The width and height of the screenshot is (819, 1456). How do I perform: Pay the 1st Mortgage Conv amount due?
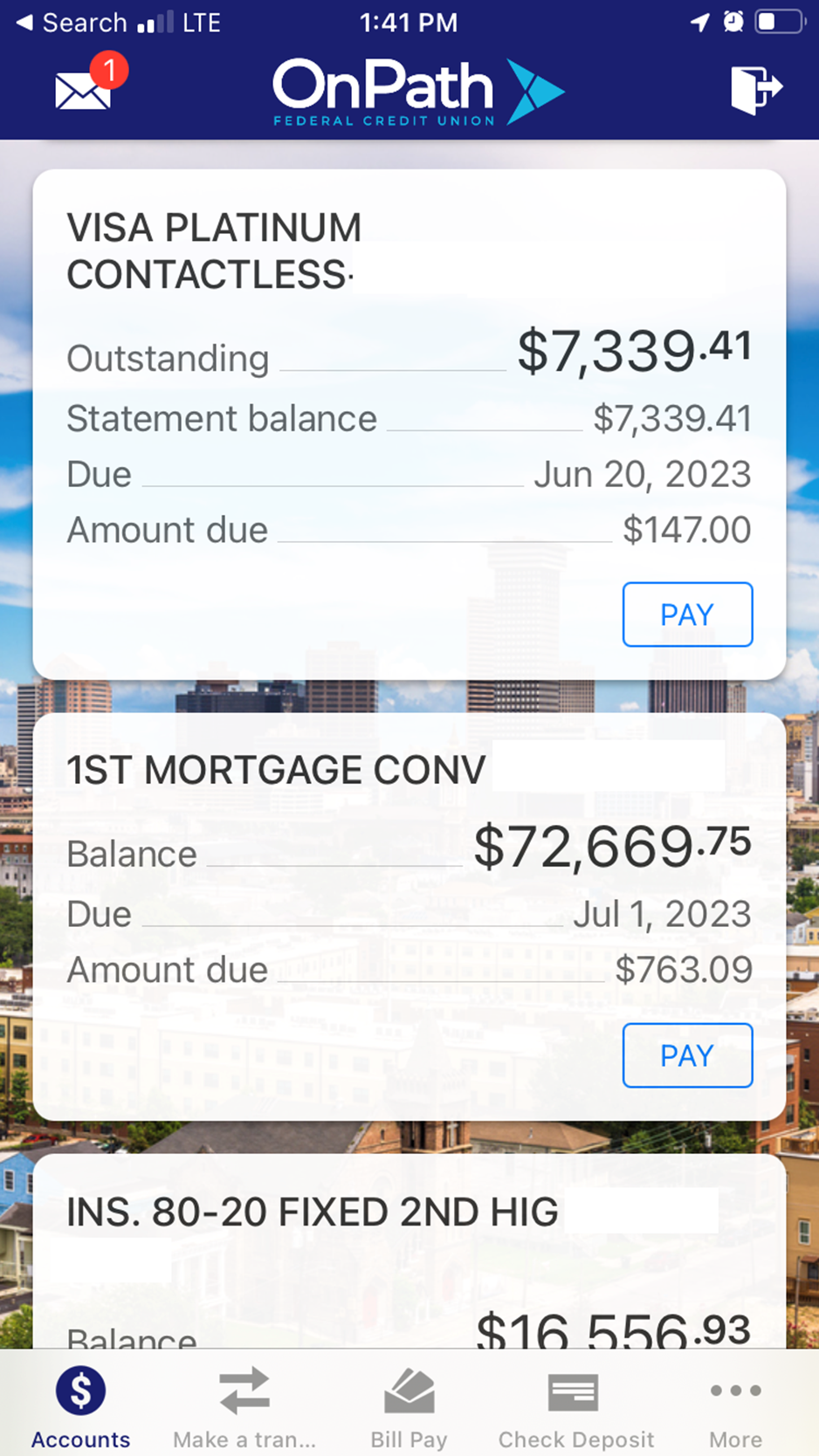pos(687,1055)
